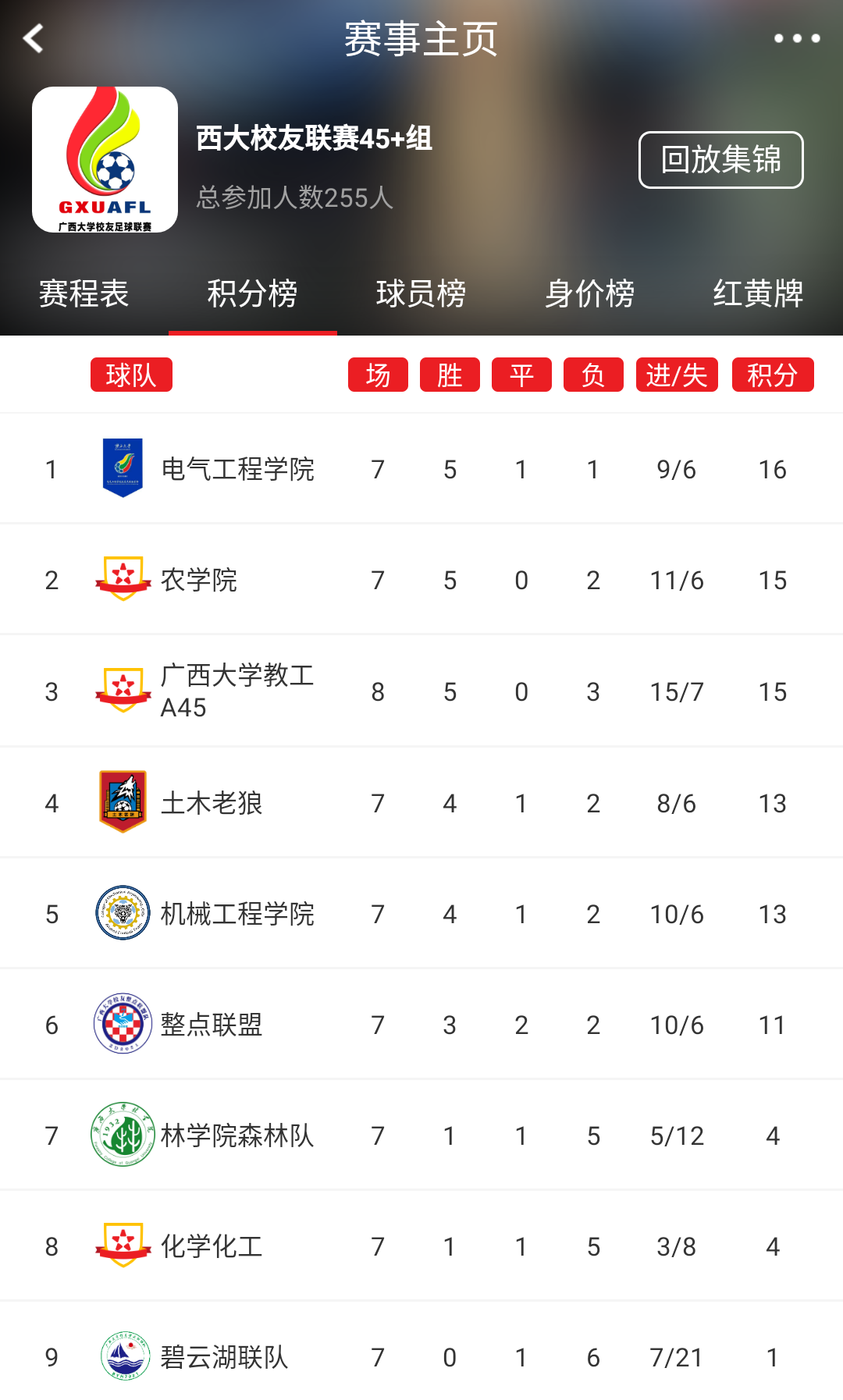Screen dimensions: 843x1400
Task: Switch to the 球员榜 tab
Action: [x=421, y=294]
